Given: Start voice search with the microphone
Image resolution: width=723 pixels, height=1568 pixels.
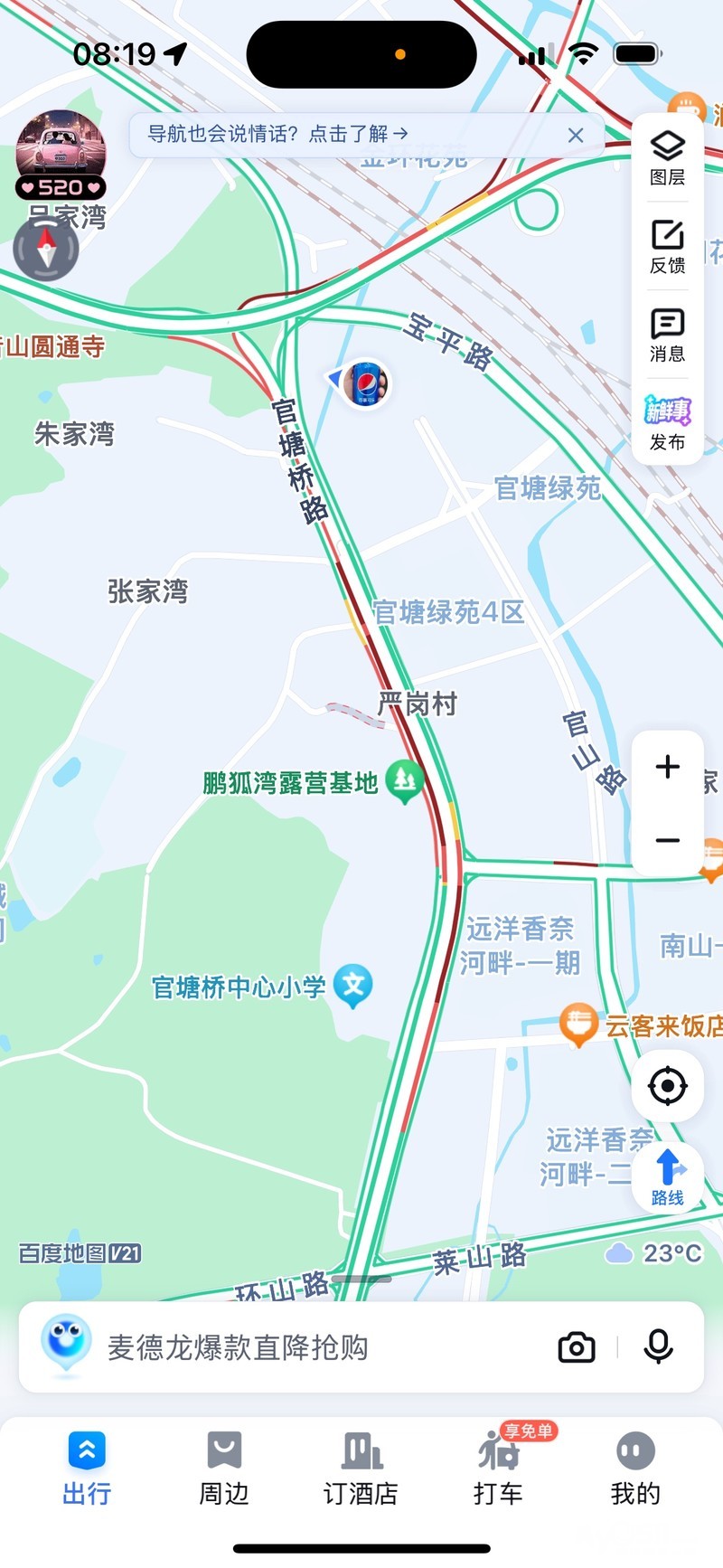Looking at the screenshot, I should pyautogui.click(x=658, y=1347).
